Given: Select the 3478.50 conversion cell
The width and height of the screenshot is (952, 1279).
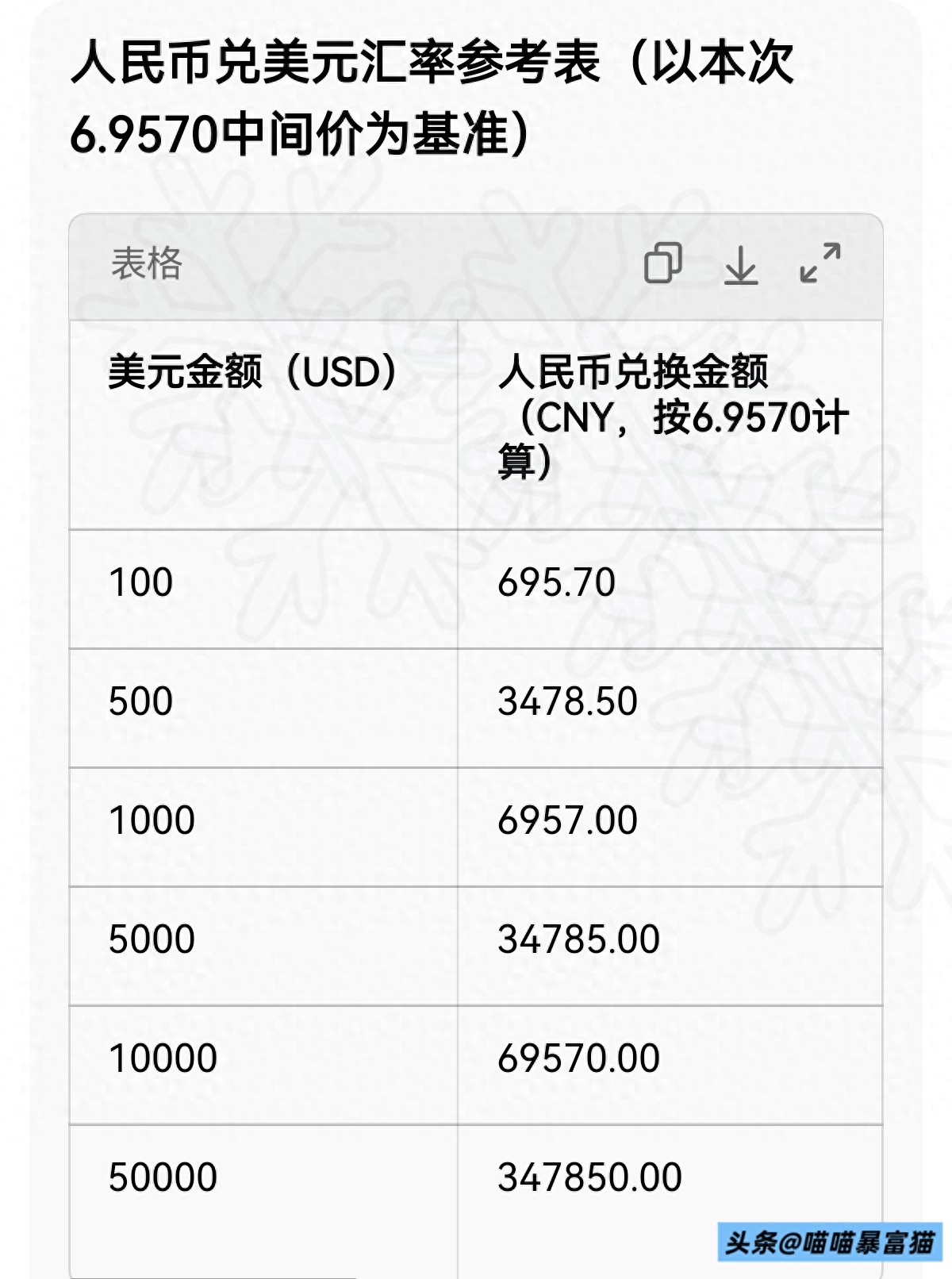Looking at the screenshot, I should pos(574,703).
